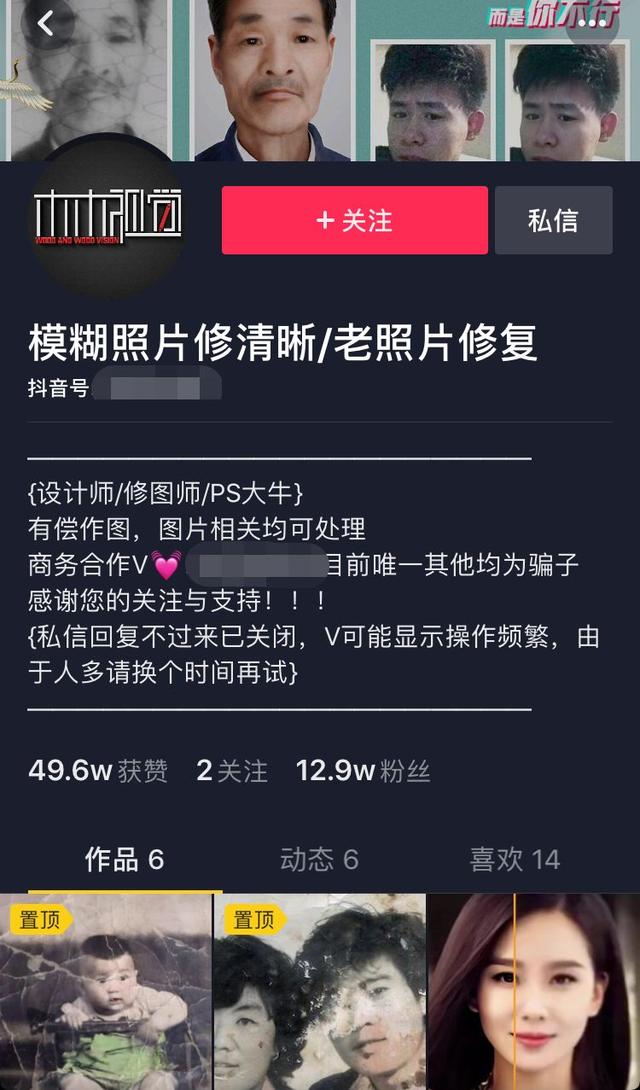View the profile avatar picture
This screenshot has height=1090, width=640.
pos(107,213)
